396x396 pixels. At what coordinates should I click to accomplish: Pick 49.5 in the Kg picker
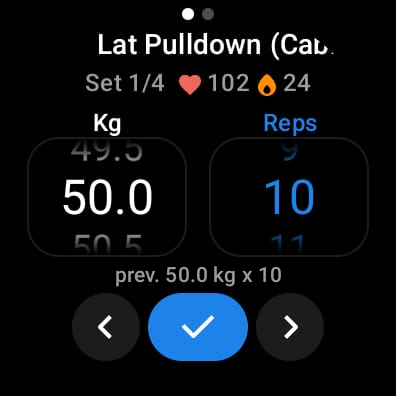point(107,151)
